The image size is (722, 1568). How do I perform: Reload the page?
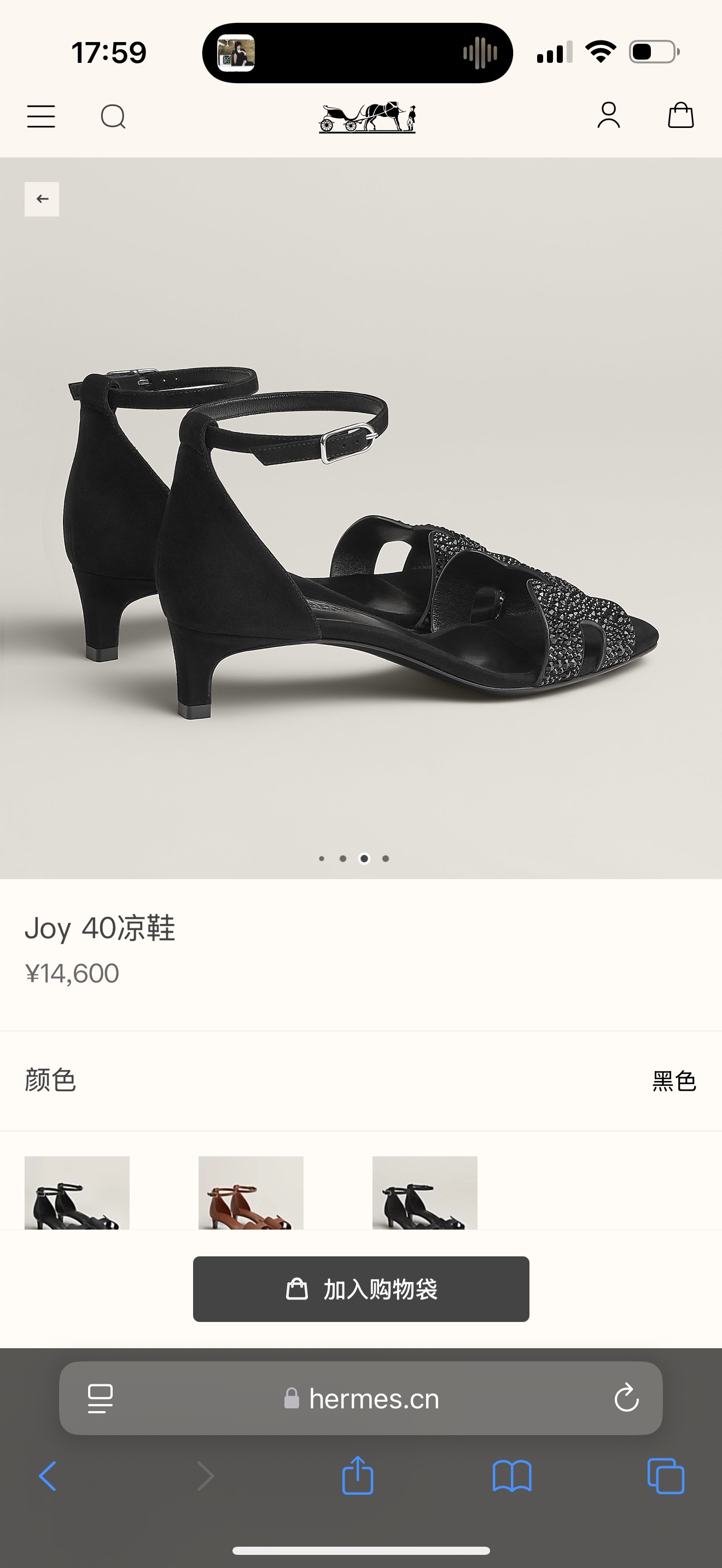coord(626,1397)
